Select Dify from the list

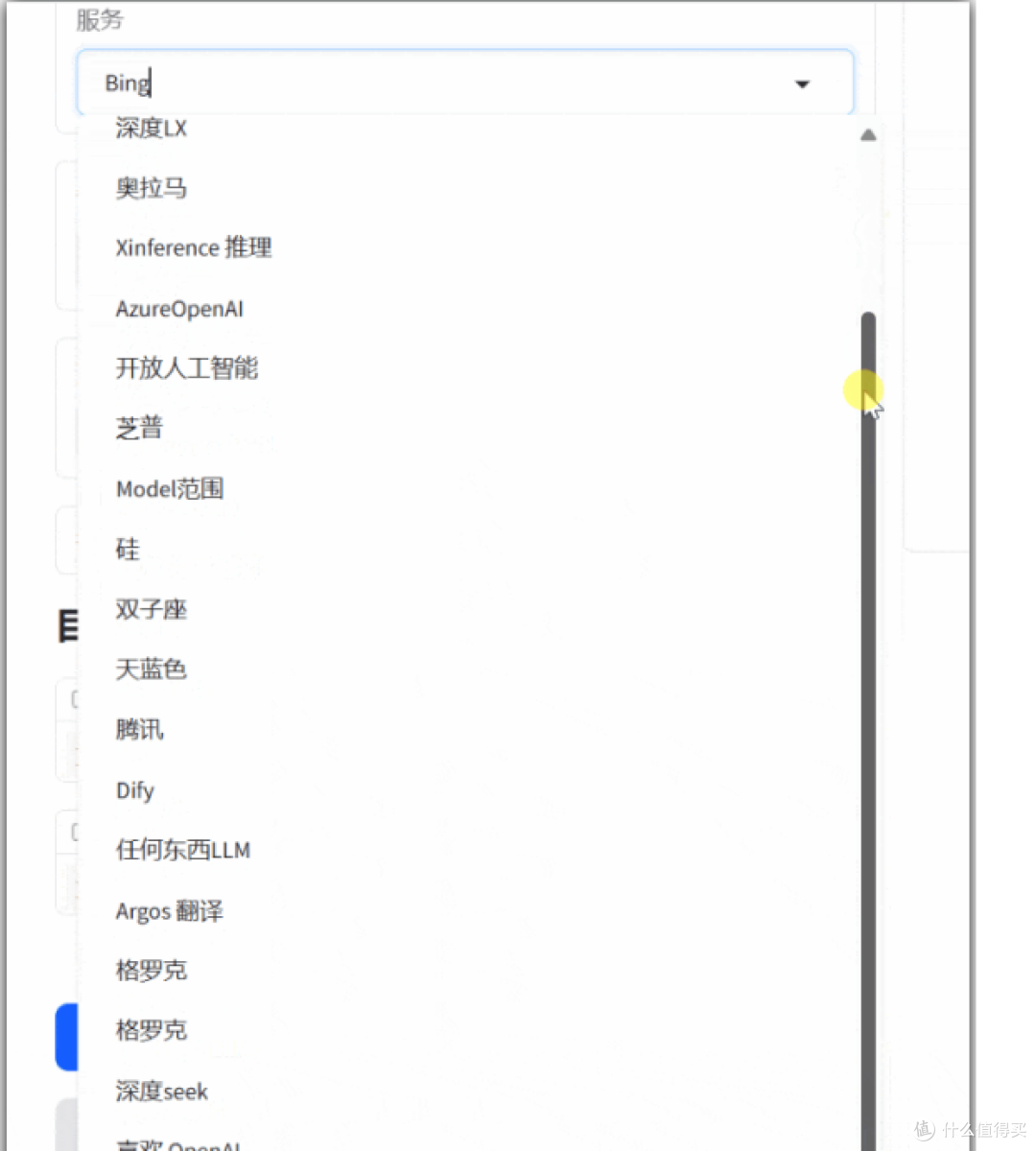(135, 790)
